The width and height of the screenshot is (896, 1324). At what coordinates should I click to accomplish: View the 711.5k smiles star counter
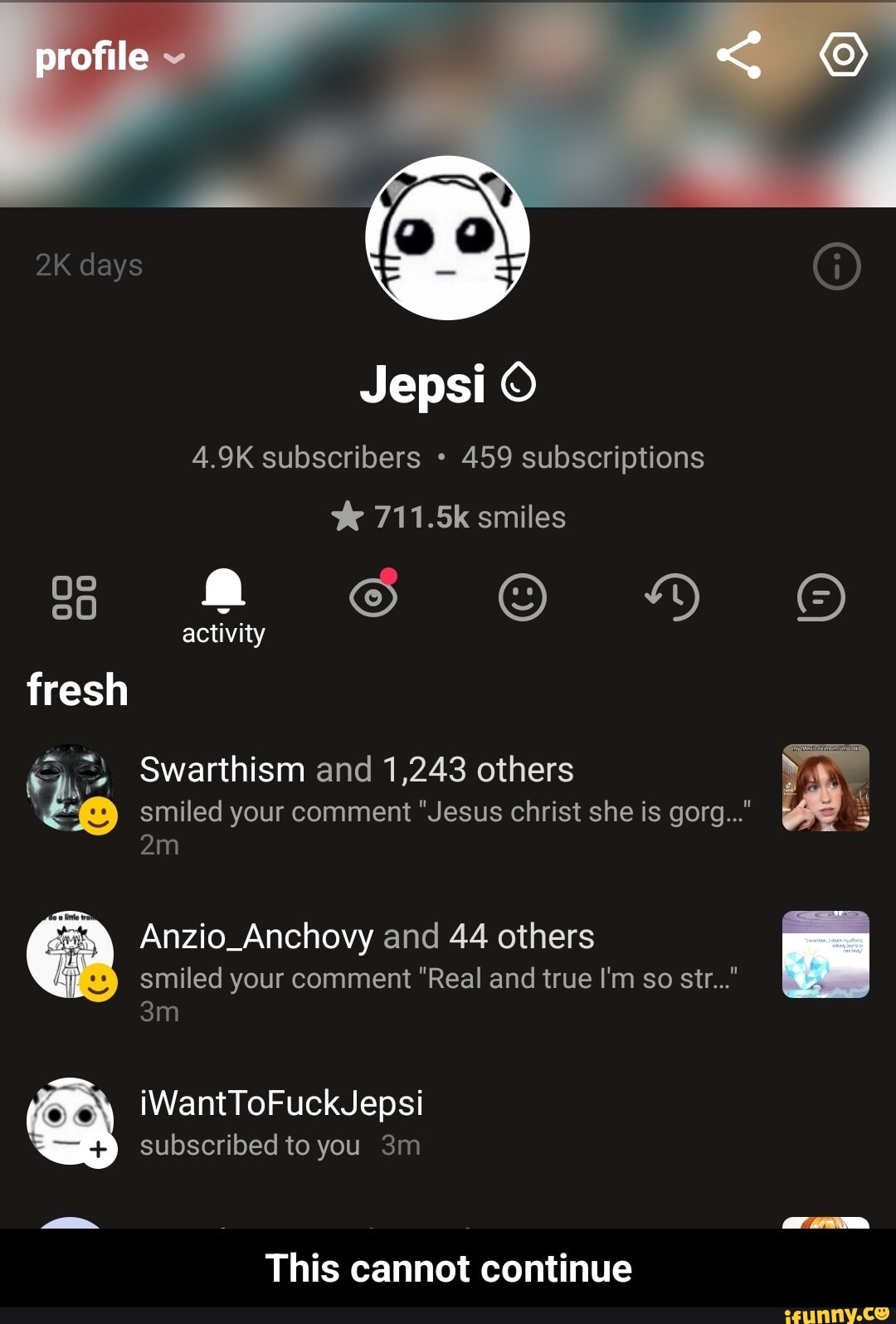point(448,516)
